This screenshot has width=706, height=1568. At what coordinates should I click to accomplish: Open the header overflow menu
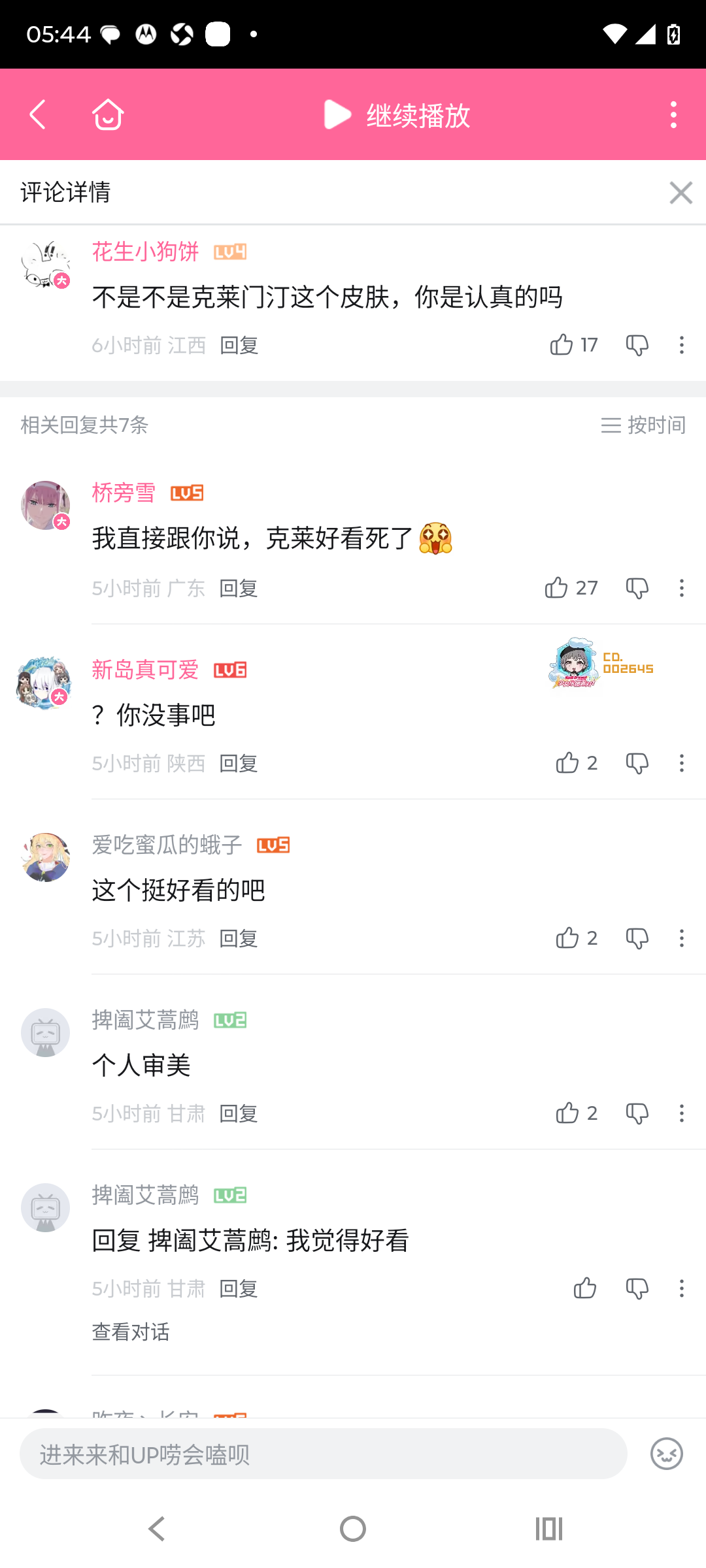(673, 114)
